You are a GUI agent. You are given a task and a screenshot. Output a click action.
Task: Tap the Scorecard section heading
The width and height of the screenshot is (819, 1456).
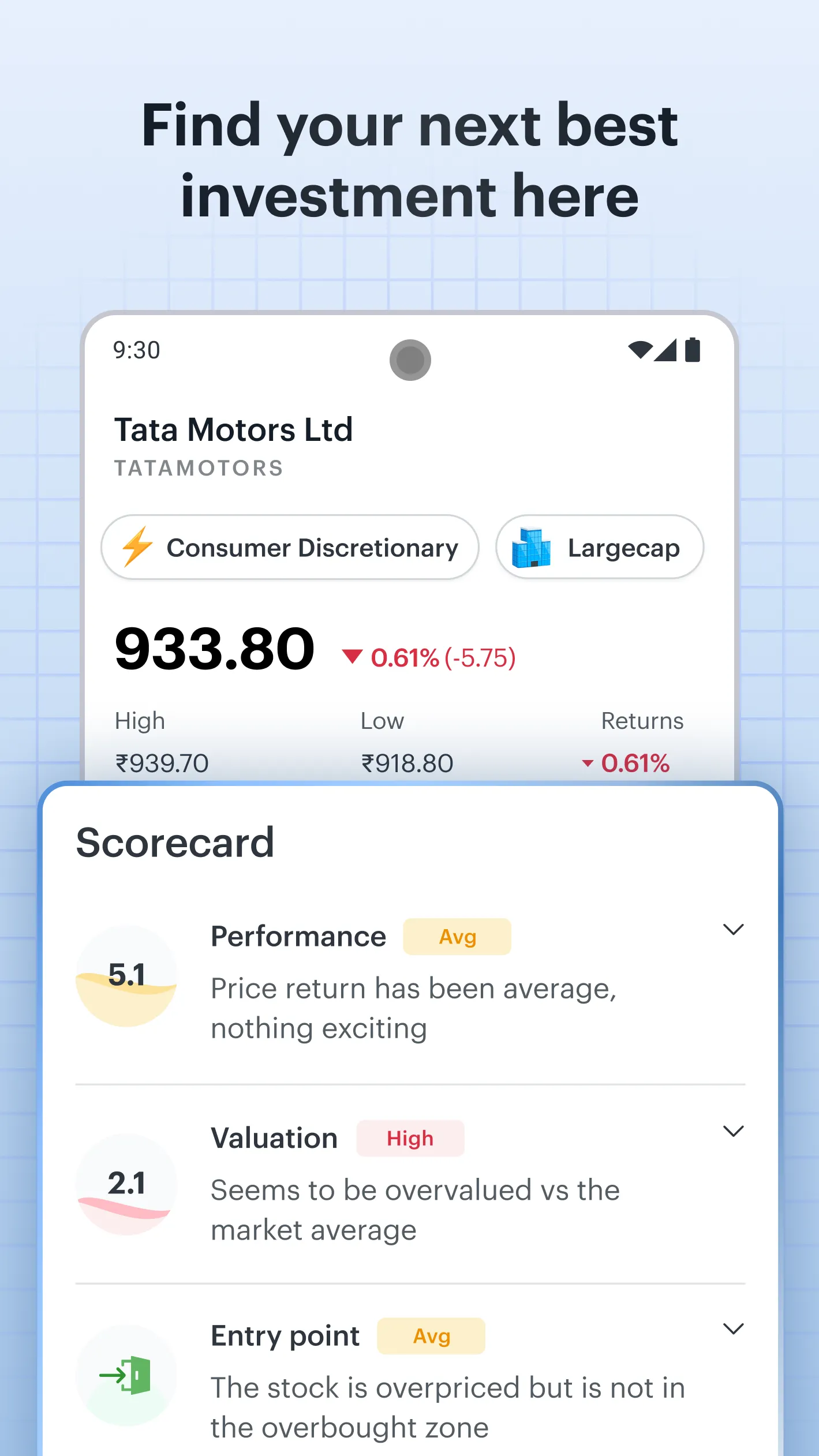[x=176, y=843]
